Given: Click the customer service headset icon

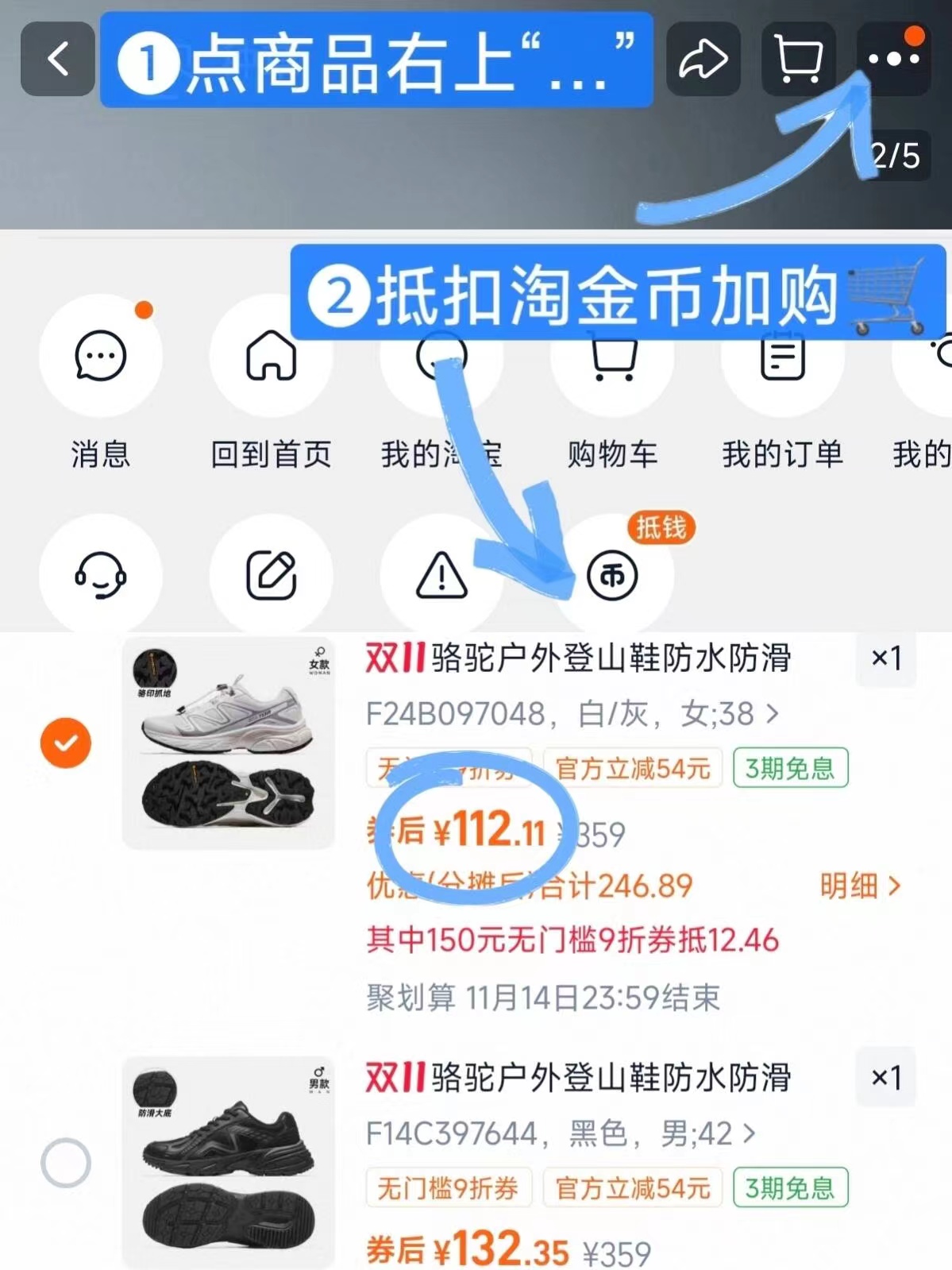Looking at the screenshot, I should click(100, 576).
